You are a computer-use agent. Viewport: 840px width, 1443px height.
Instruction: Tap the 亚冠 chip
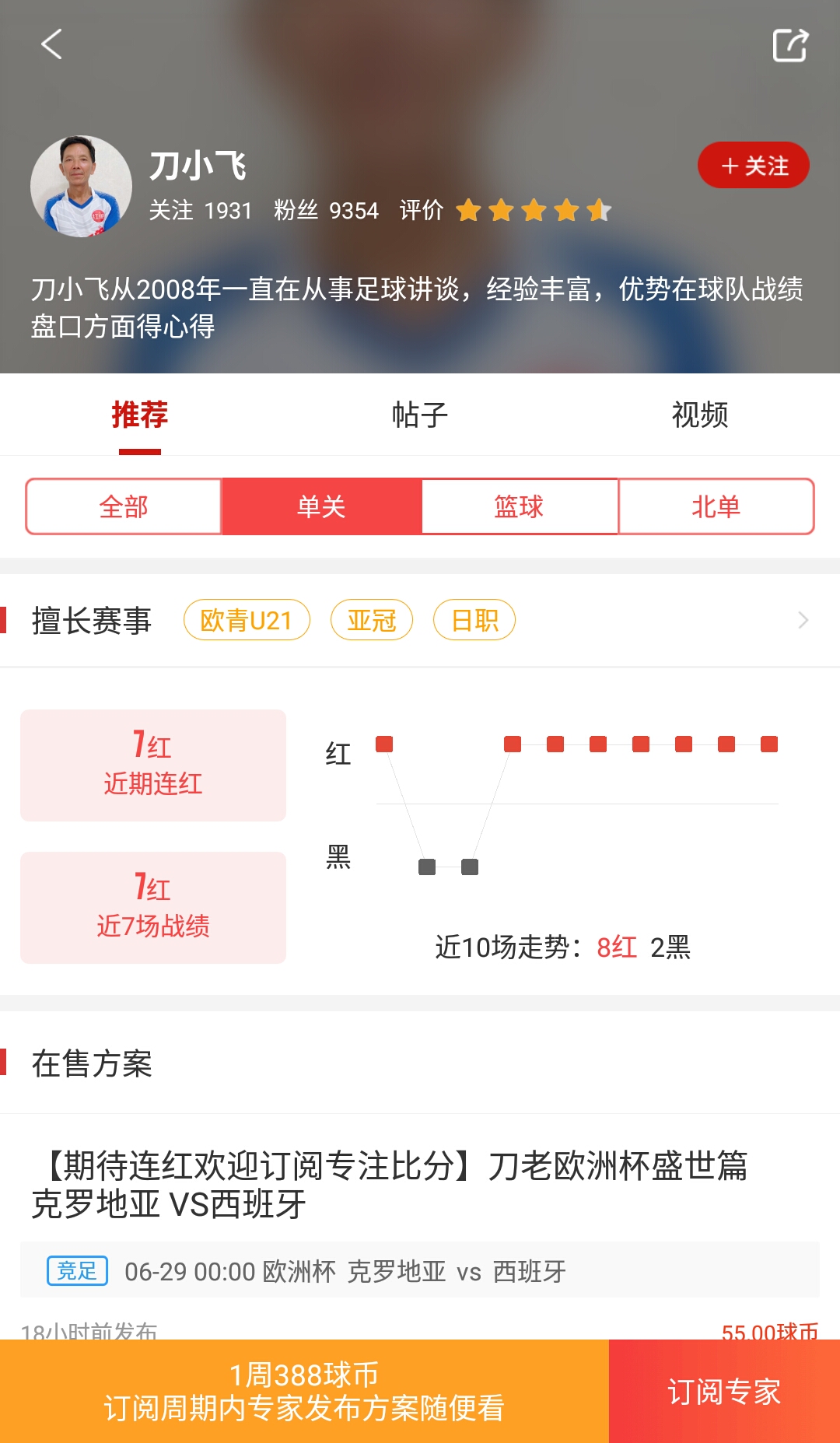(372, 620)
